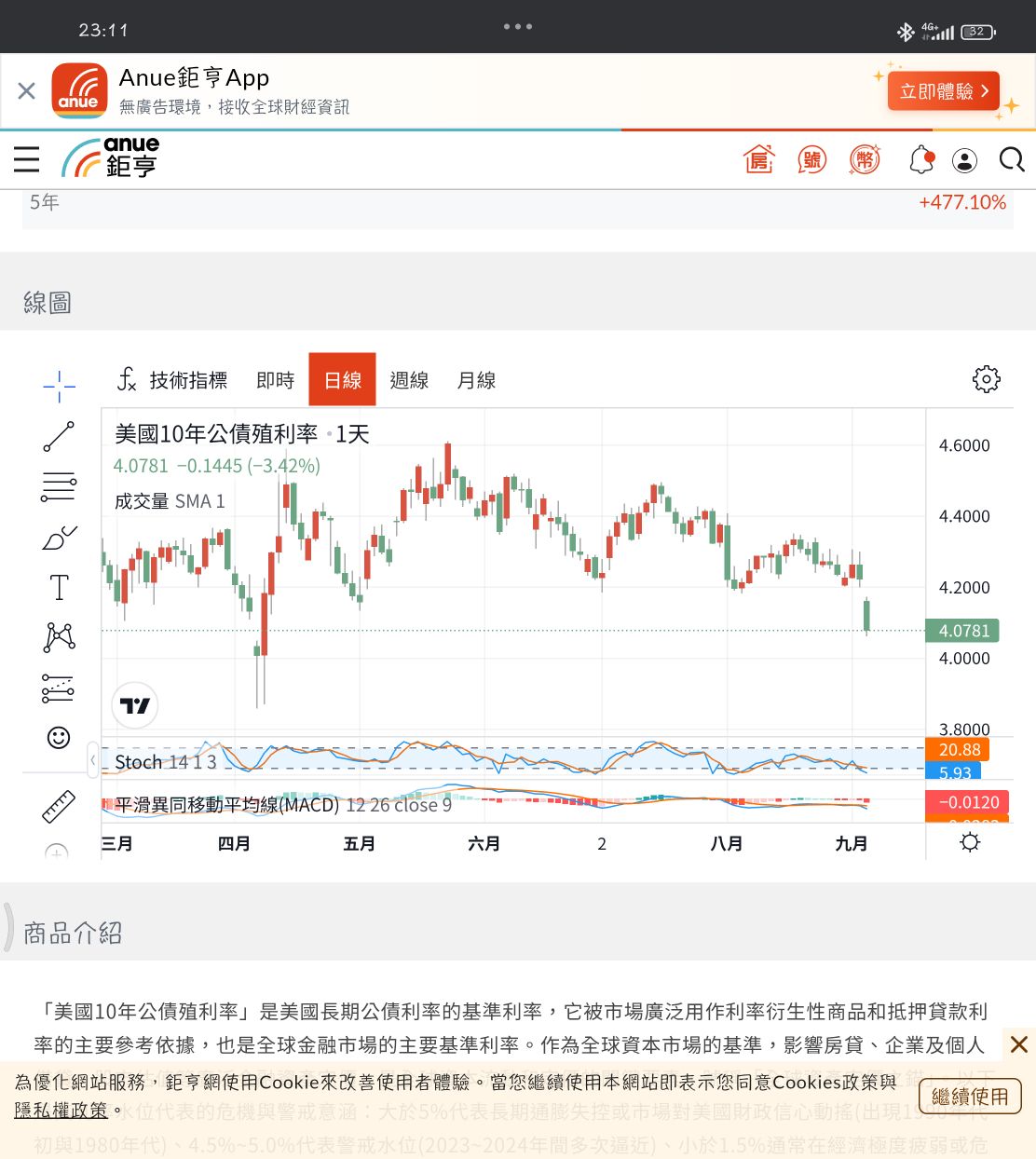This screenshot has width=1036, height=1159.
Task: Dismiss the cookie notice with X
Action: coord(1018,1044)
